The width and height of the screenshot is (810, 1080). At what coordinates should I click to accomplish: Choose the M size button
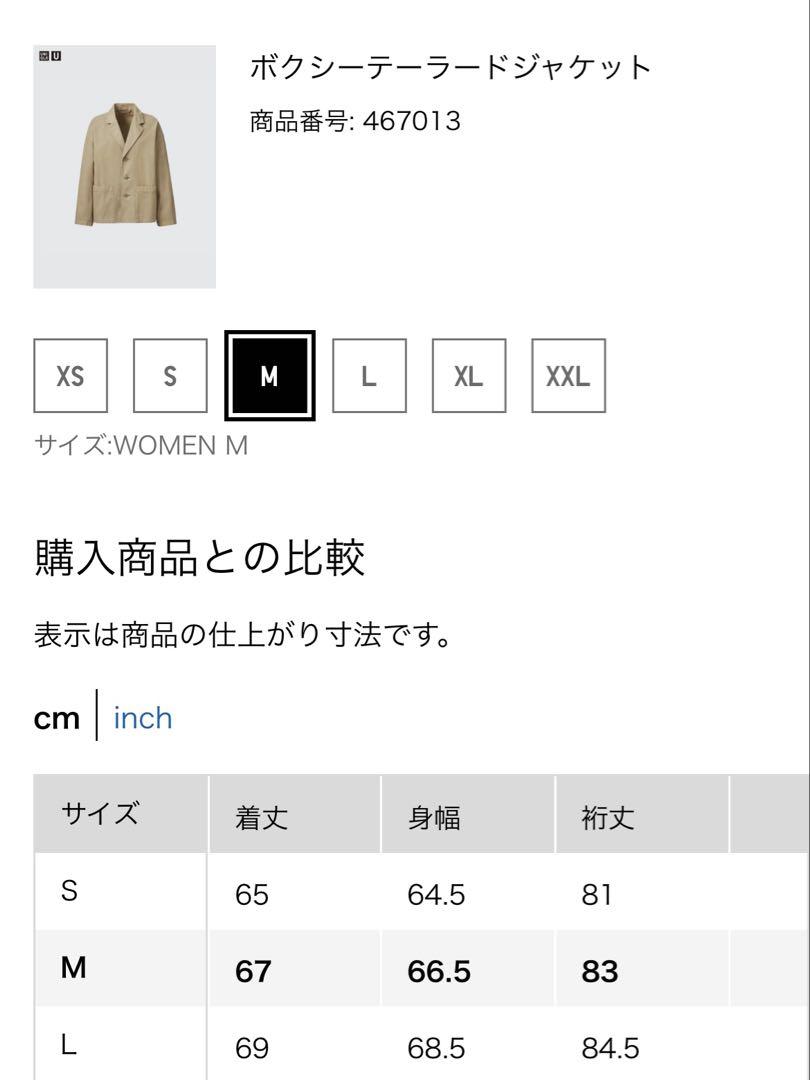click(x=269, y=376)
